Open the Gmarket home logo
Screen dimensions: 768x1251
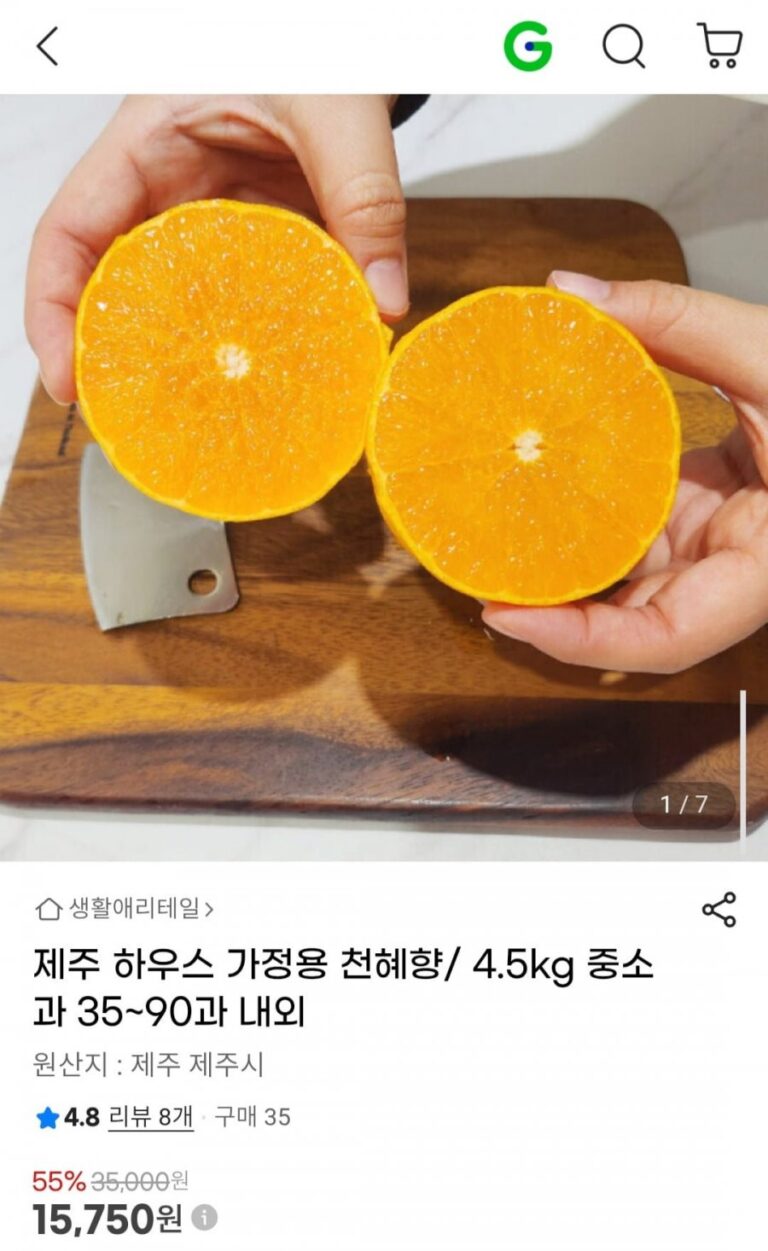(527, 47)
